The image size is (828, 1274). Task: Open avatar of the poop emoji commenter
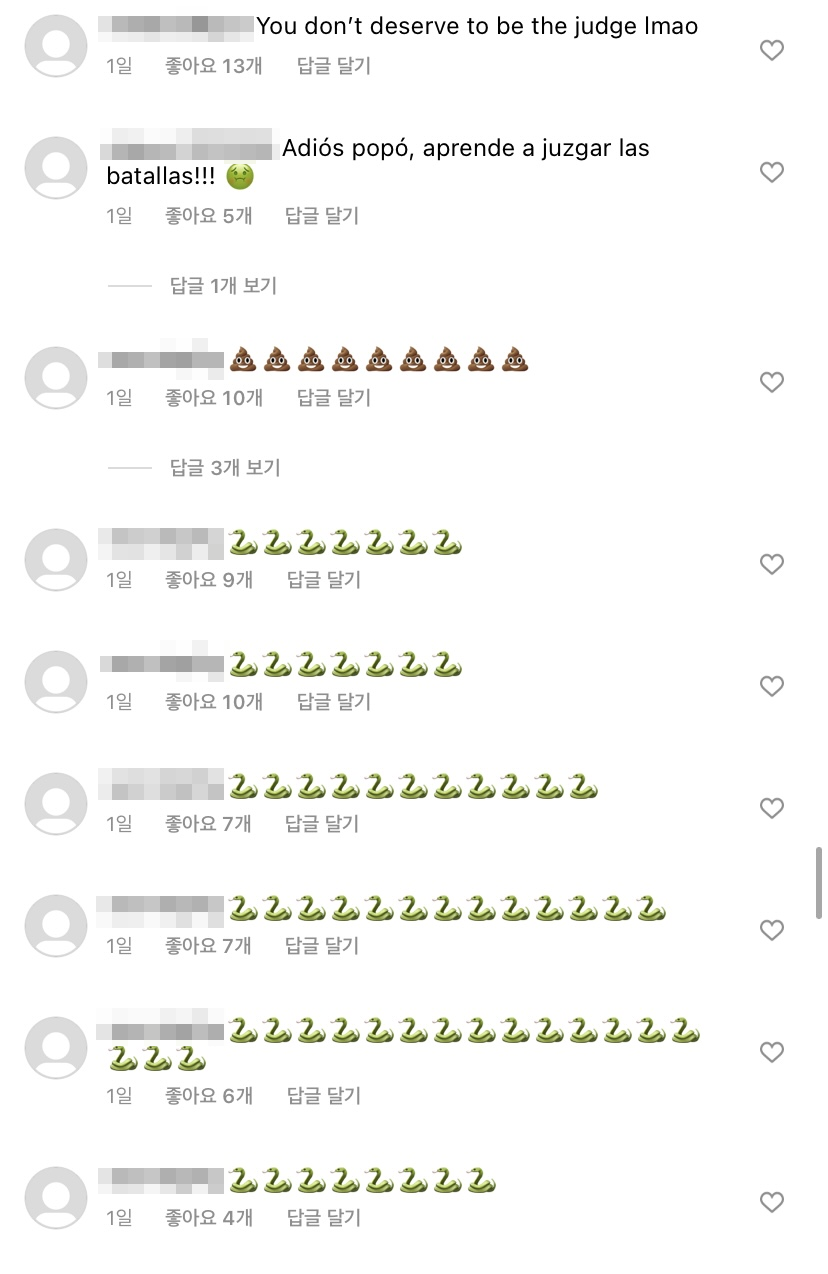pyautogui.click(x=56, y=378)
